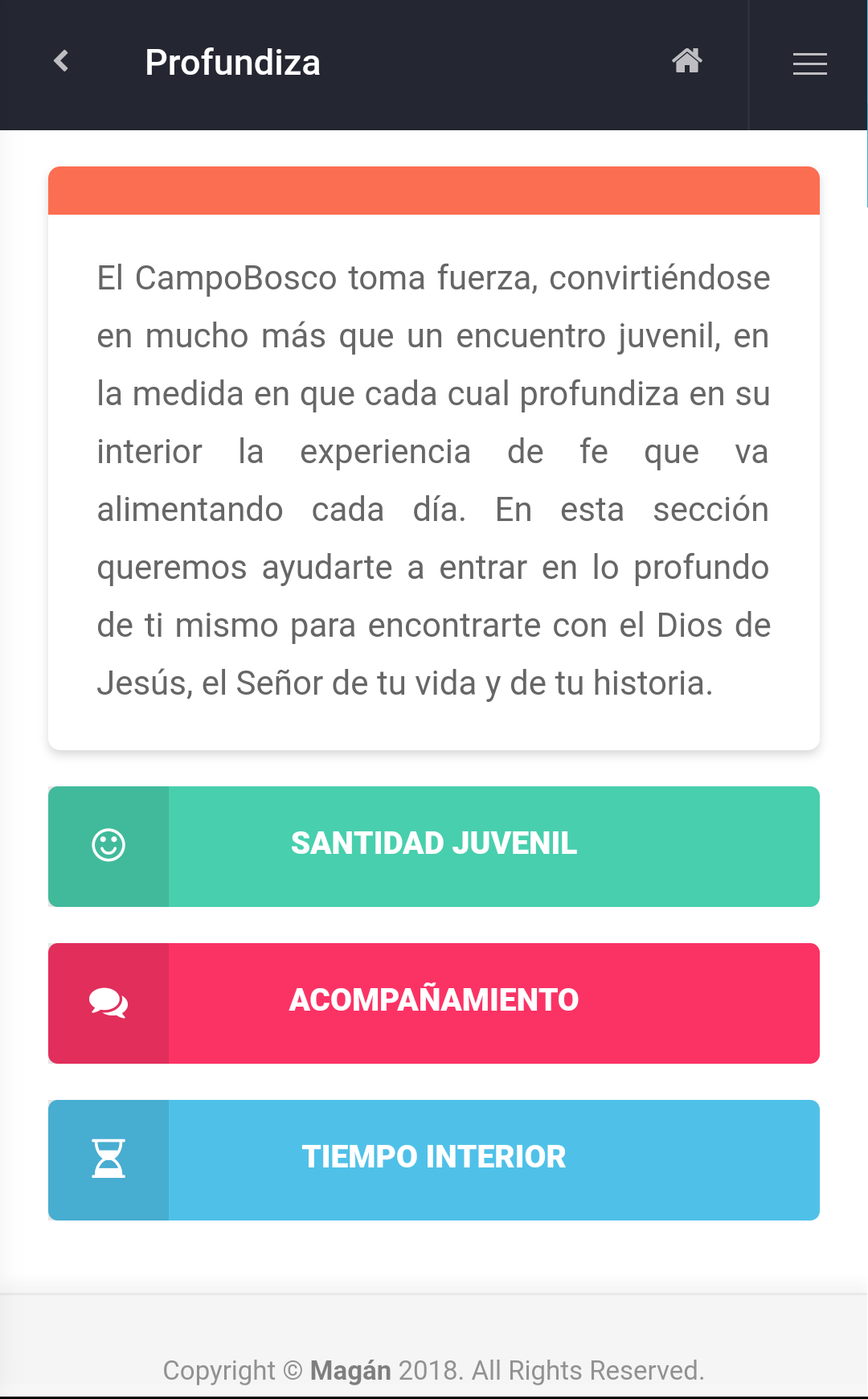Open the home icon in header
The width and height of the screenshot is (868, 1399).
[x=687, y=60]
